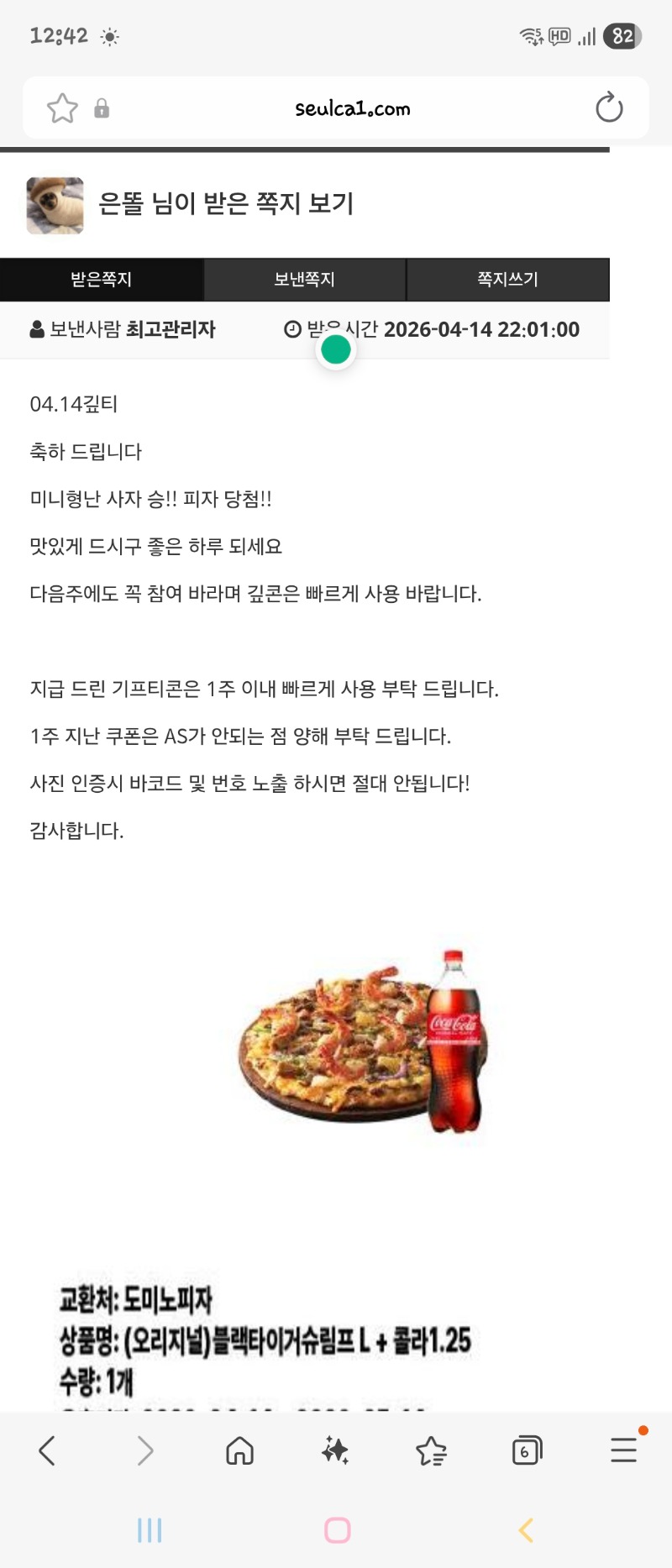Open the AI sparkle assistant
The width and height of the screenshot is (672, 1568).
(x=335, y=1450)
